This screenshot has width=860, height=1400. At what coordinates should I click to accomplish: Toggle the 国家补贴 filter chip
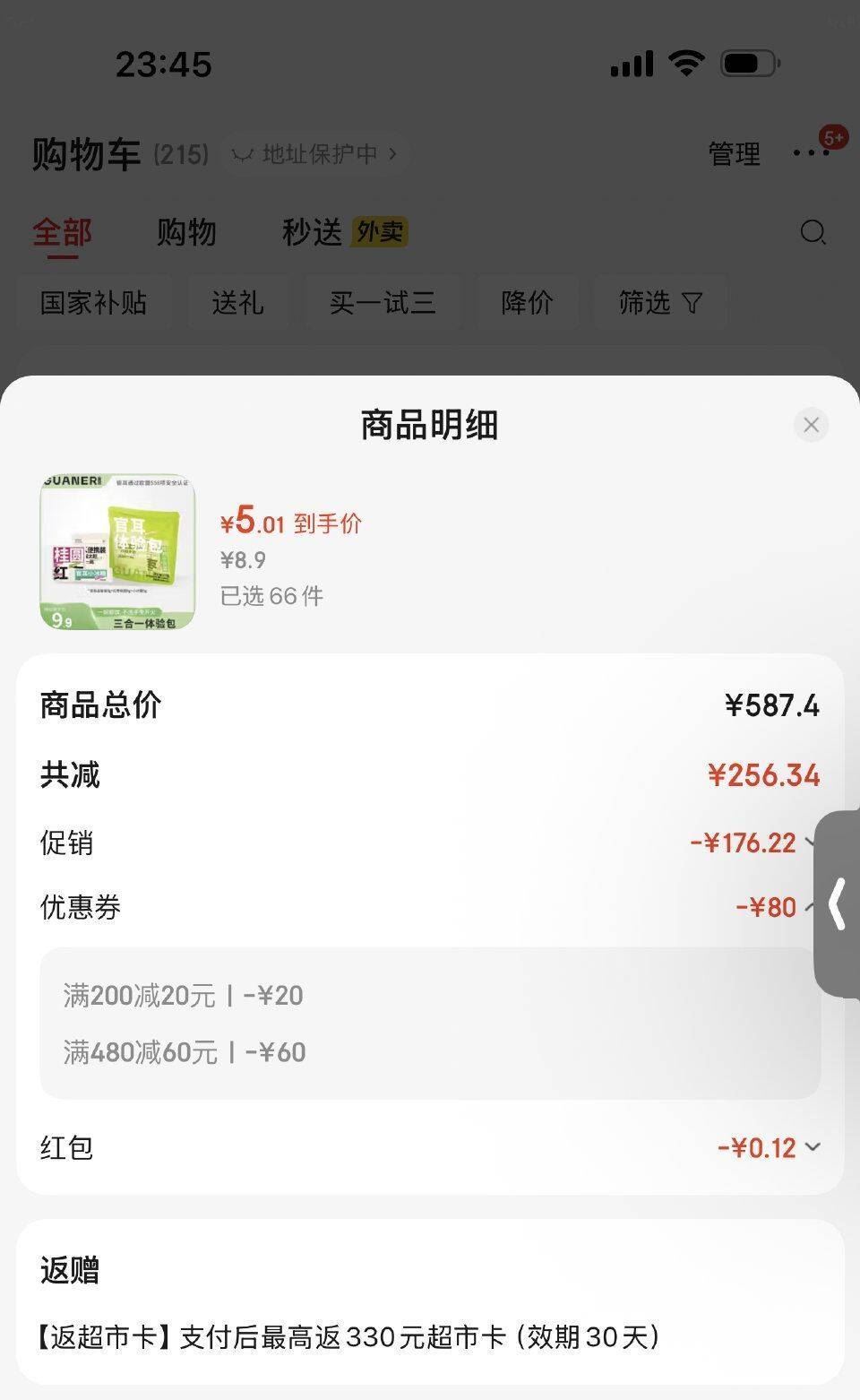tap(93, 303)
